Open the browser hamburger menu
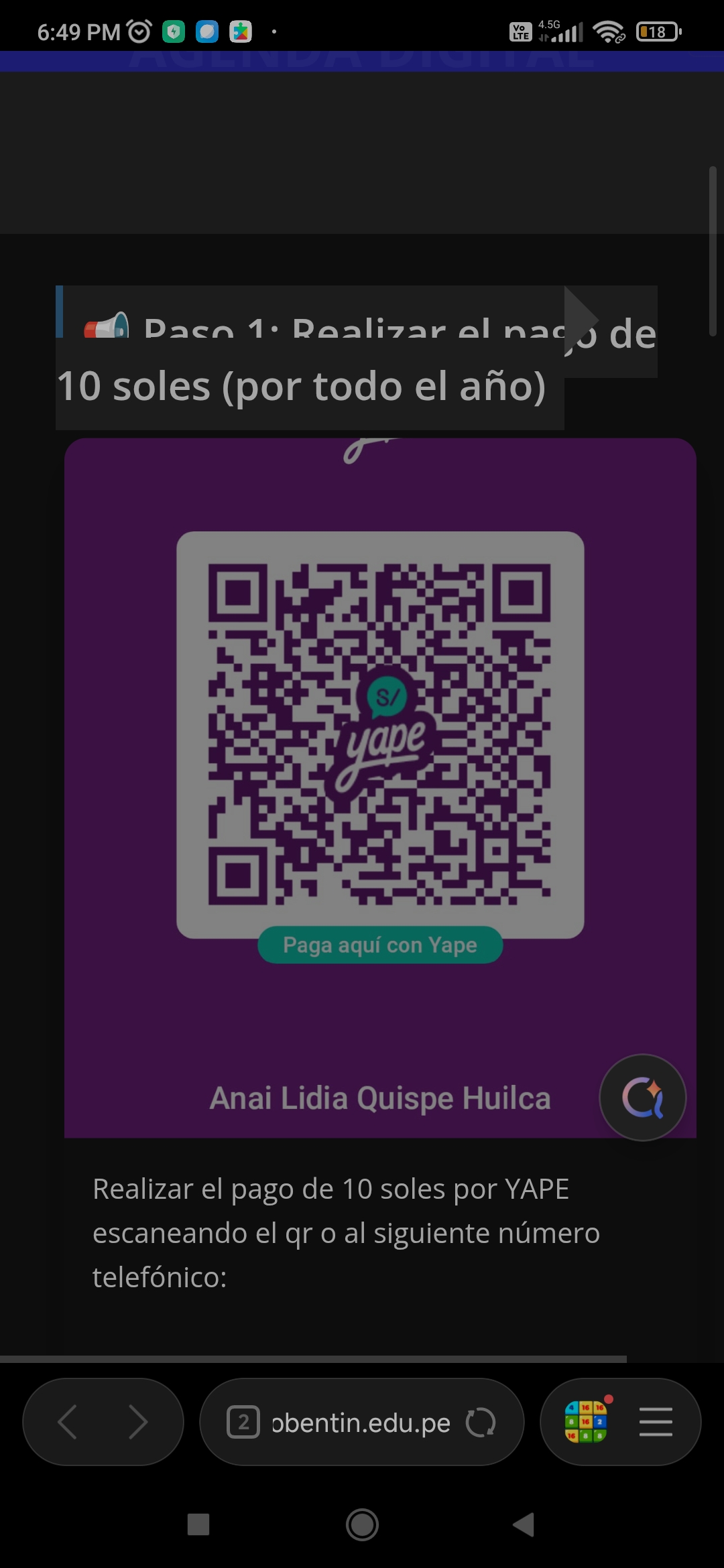This screenshot has height=1568, width=724. [656, 1422]
